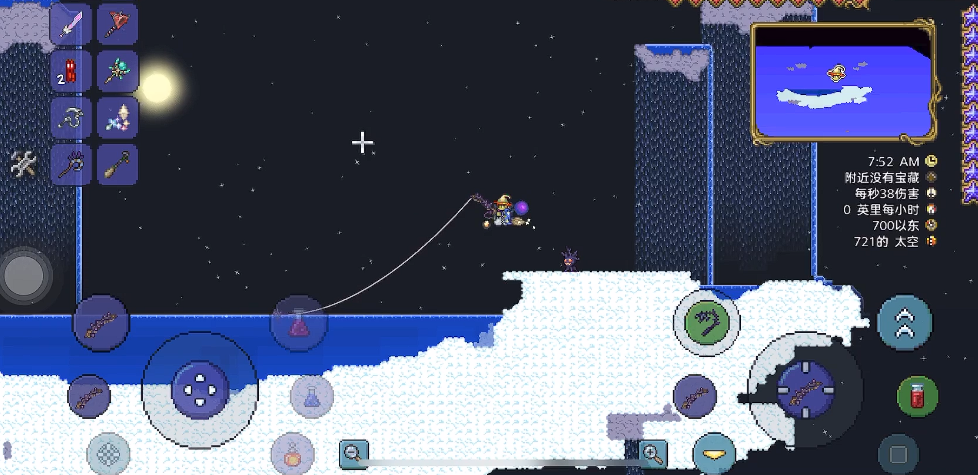The width and height of the screenshot is (978, 475).
Task: Select the dynamite stack hotbar slot
Action: pyautogui.click(x=70, y=71)
